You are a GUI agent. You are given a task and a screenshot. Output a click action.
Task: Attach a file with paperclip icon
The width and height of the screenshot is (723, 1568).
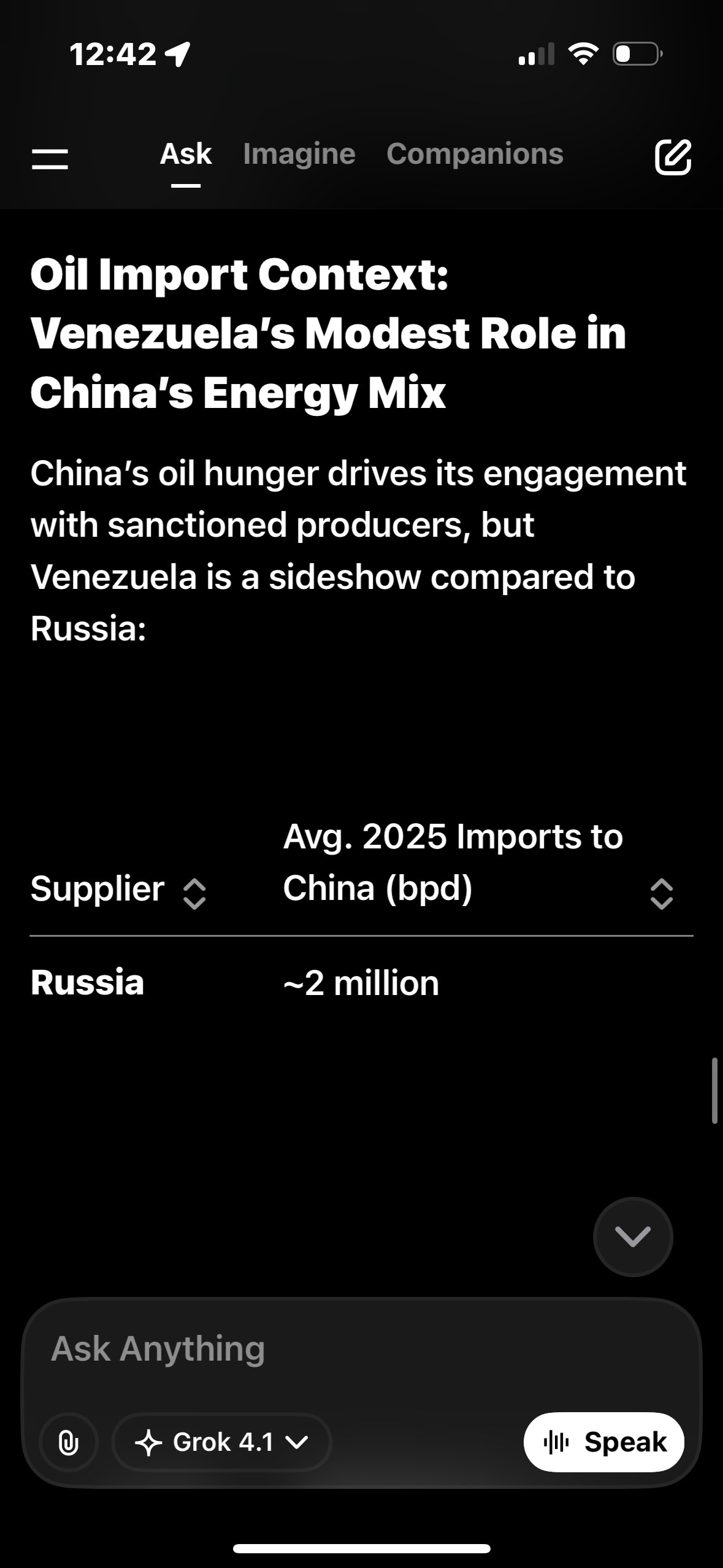click(x=68, y=1442)
